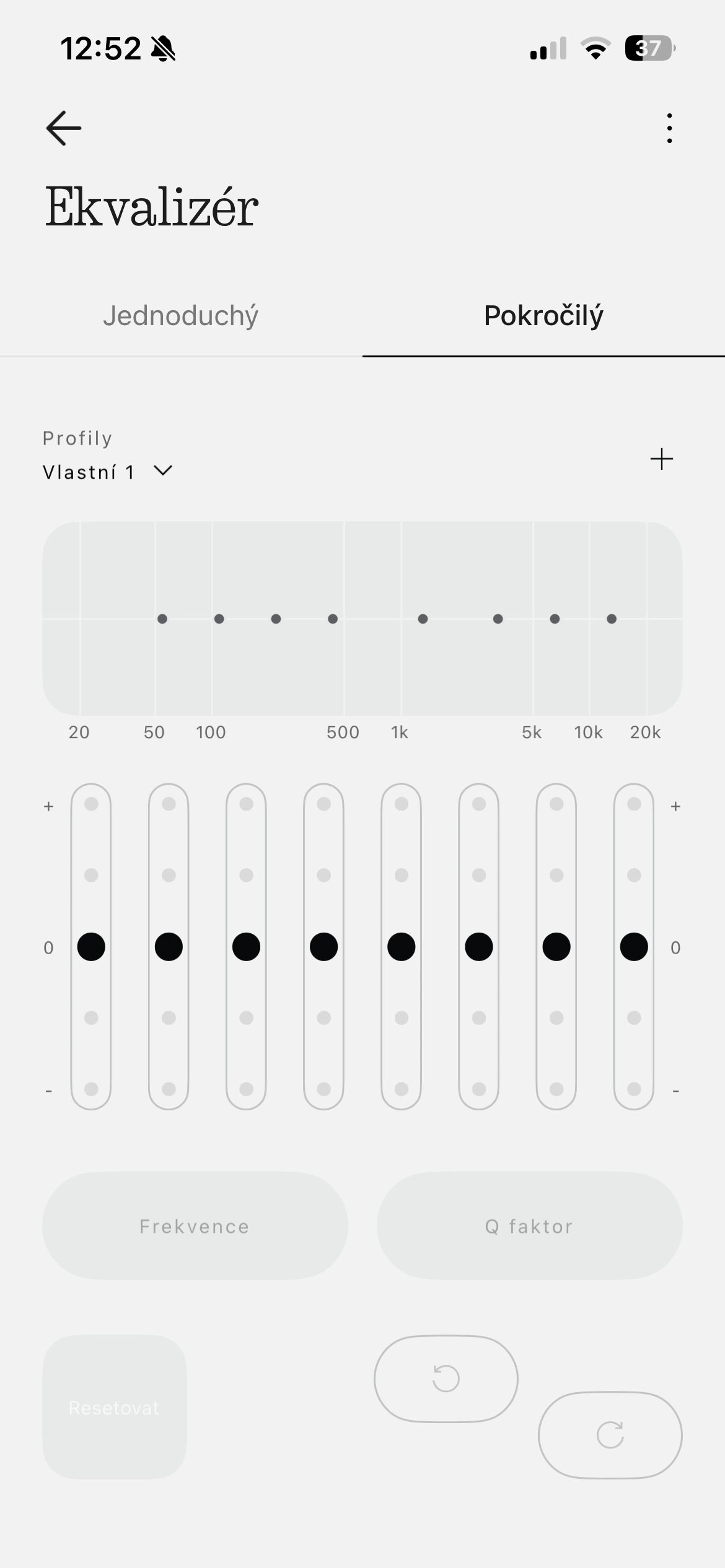
Task: Switch to the Jednoduchý tab
Action: tap(181, 316)
